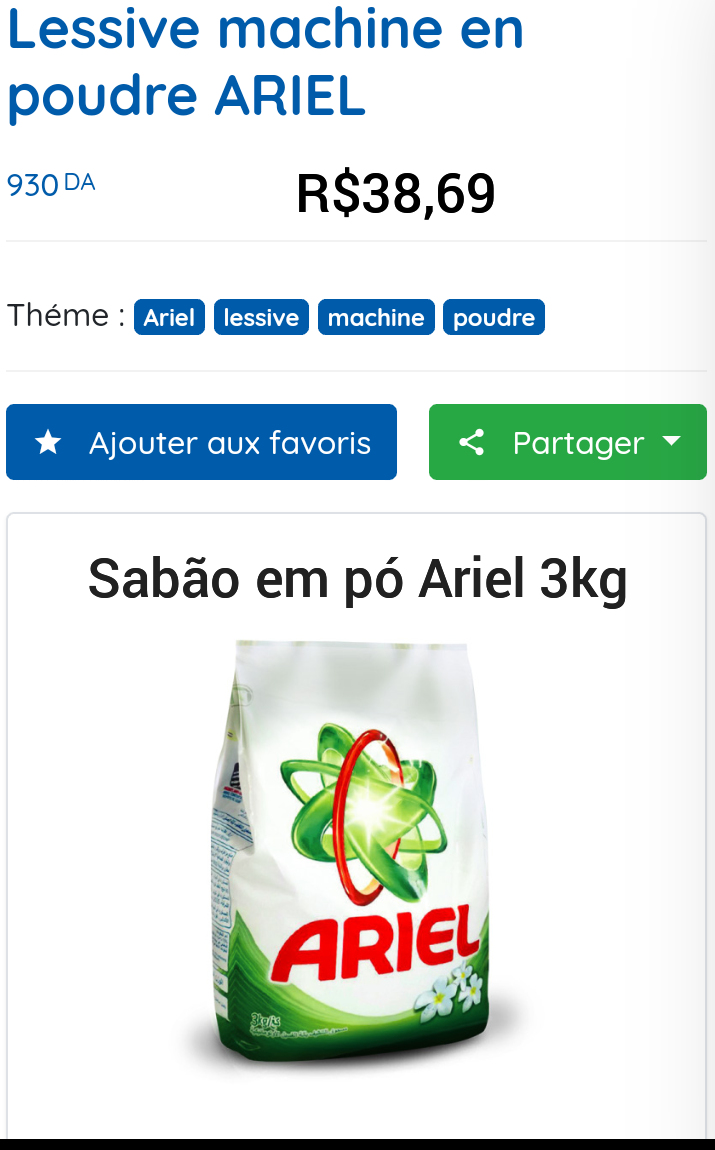715x1150 pixels.
Task: Open the Partager share dropdown
Action: pyautogui.click(x=567, y=442)
